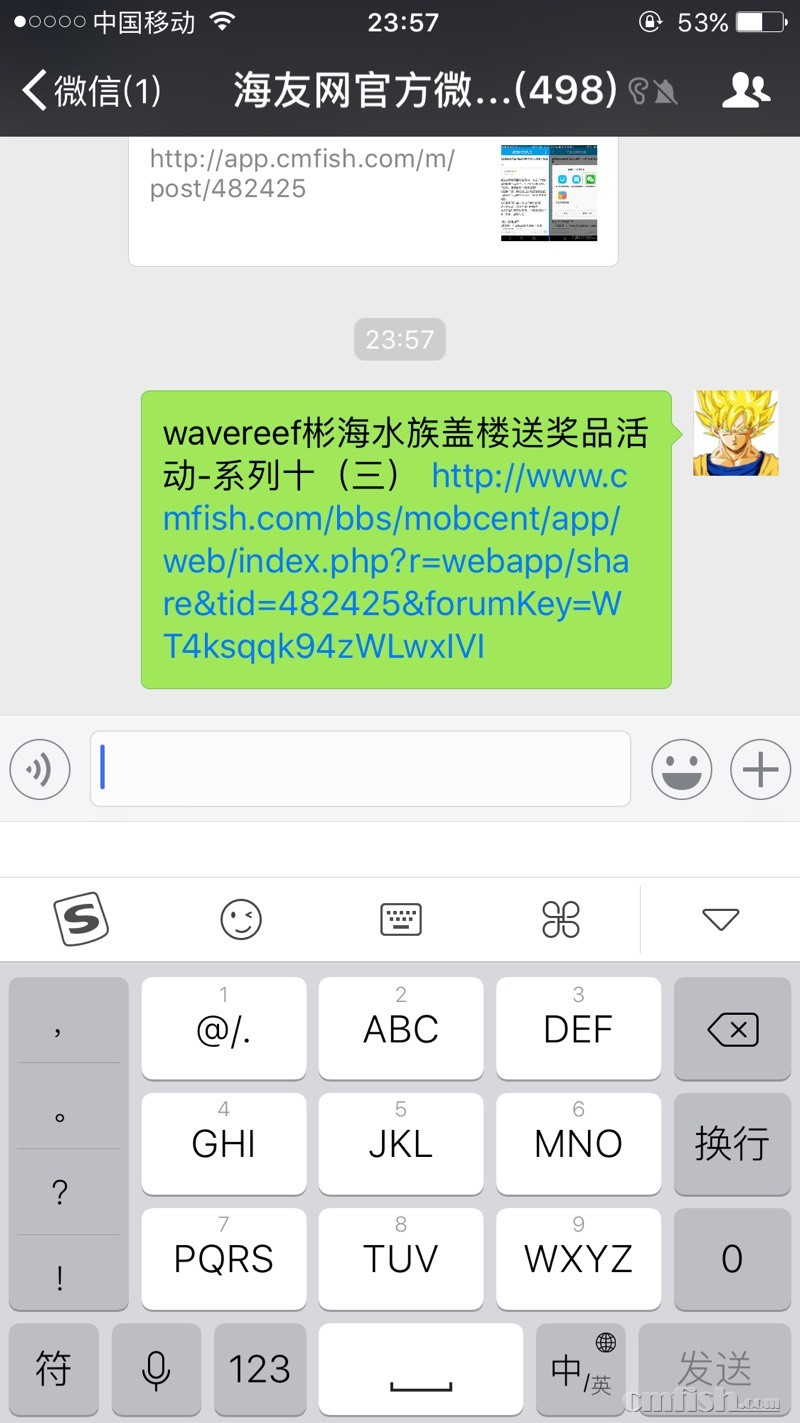Tap the backspace key
The image size is (800, 1423).
[x=732, y=1029]
